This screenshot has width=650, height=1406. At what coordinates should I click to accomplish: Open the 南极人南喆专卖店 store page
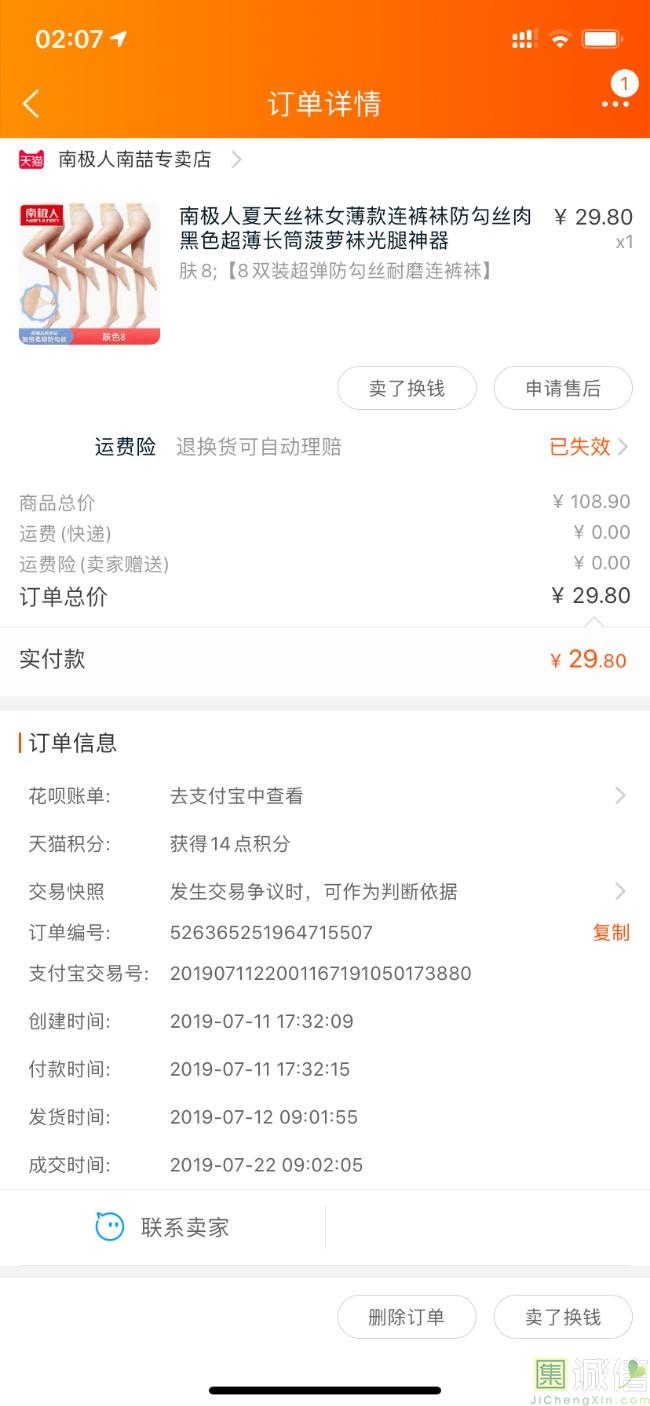pos(135,159)
